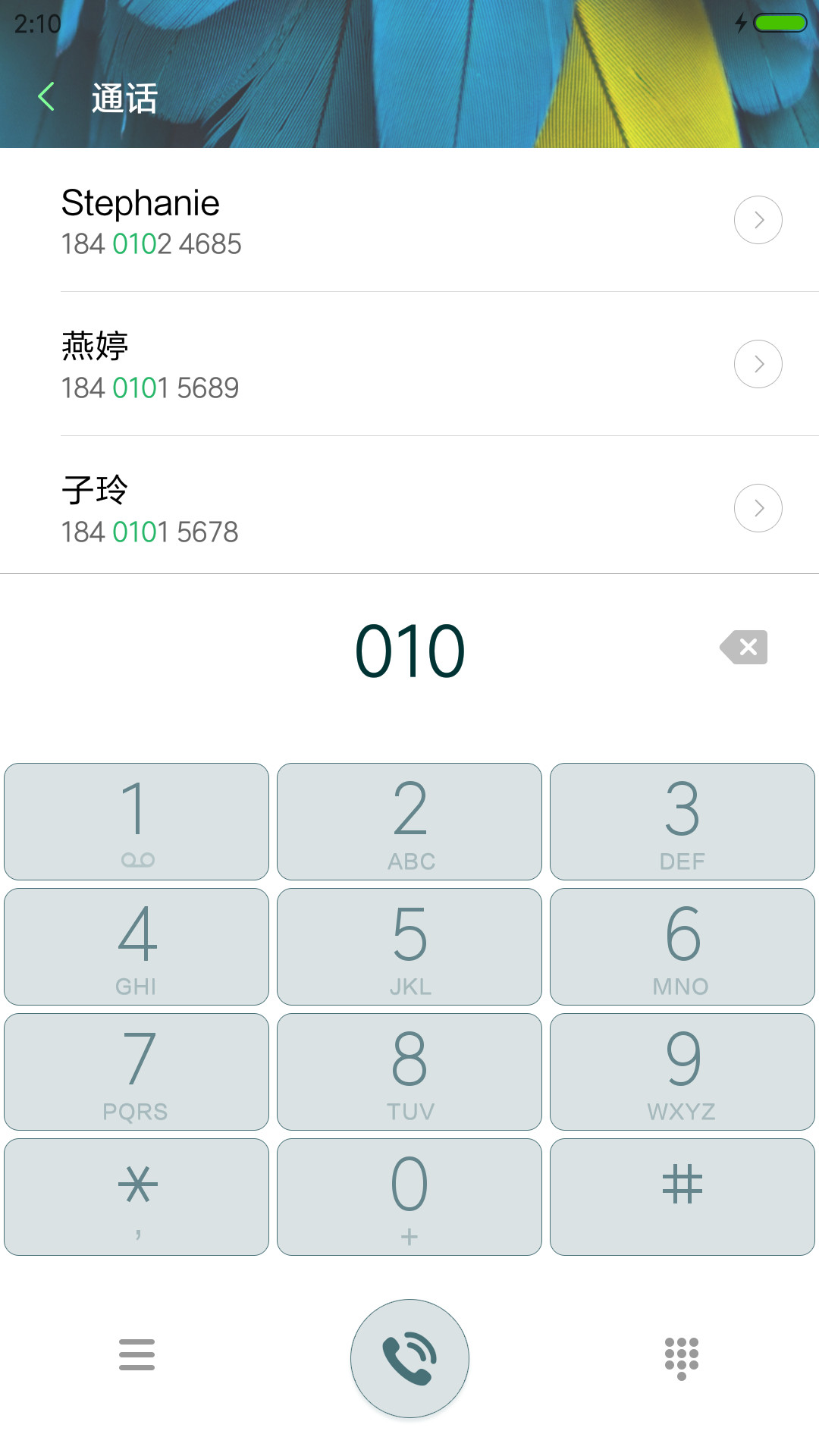The width and height of the screenshot is (819, 1456).
Task: Tap the 7 PQRS key
Action: (x=136, y=1072)
